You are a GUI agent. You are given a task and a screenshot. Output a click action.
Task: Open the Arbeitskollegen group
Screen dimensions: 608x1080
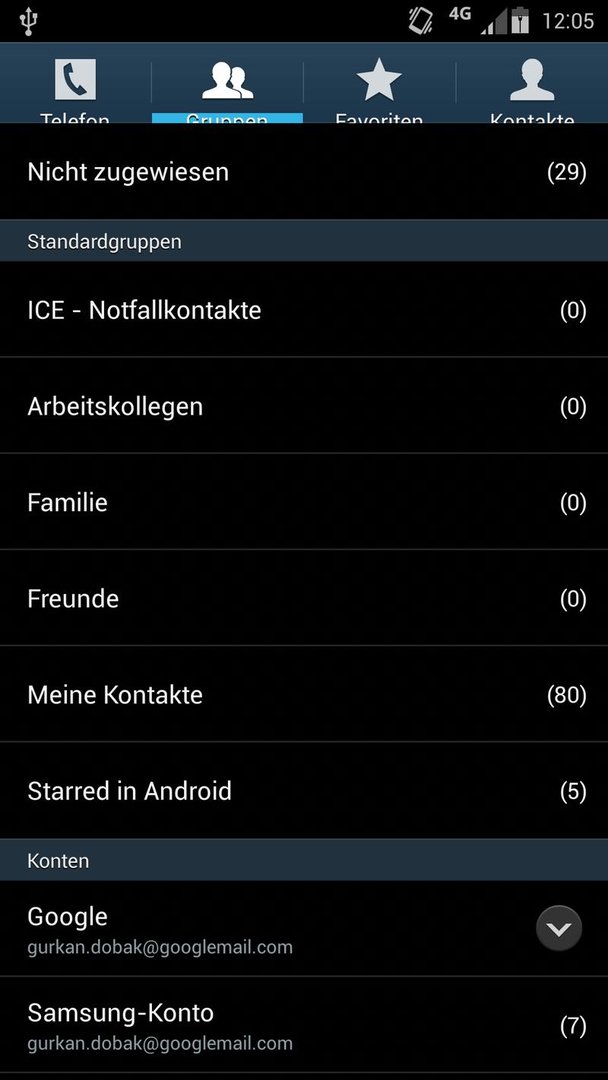(304, 406)
